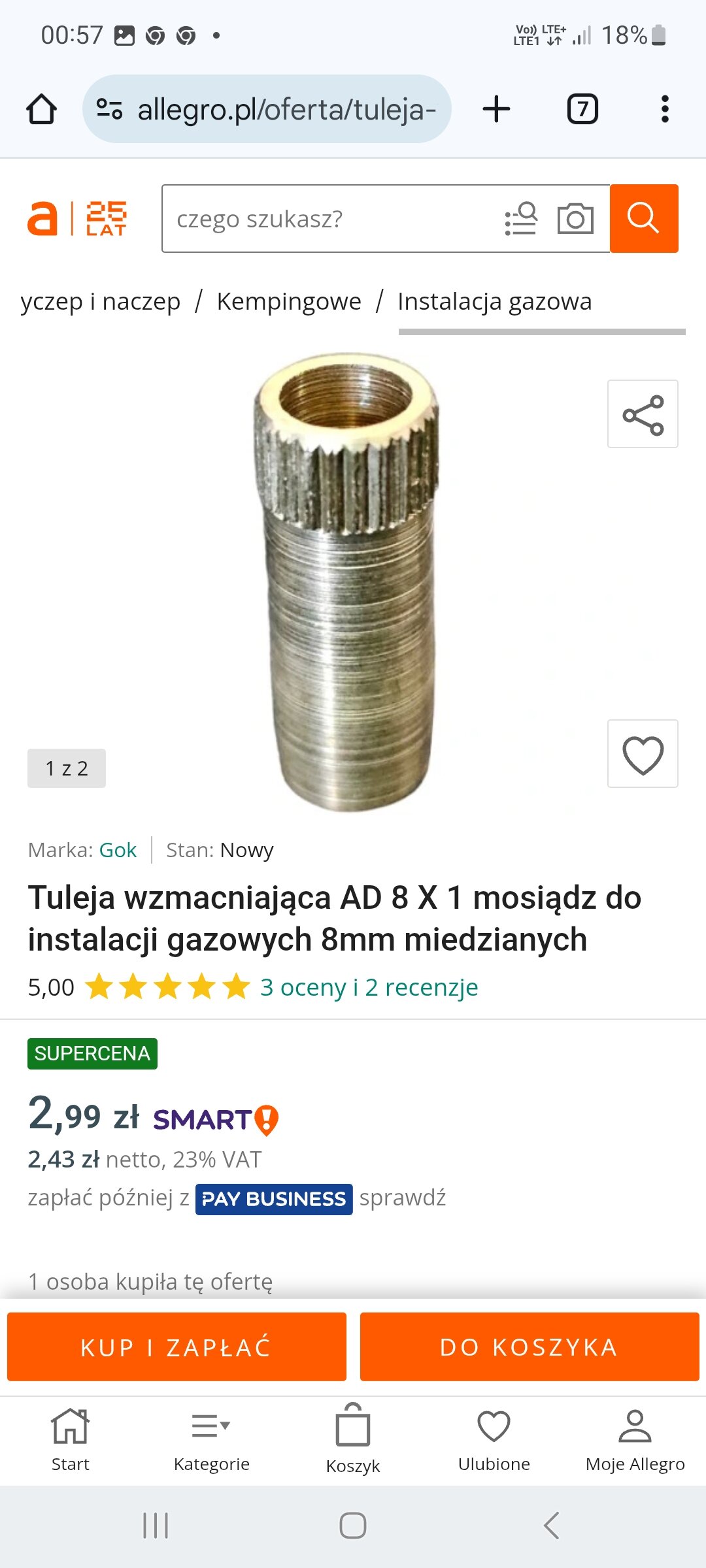The image size is (706, 1568).
Task: Share this offer via the share icon
Action: [x=643, y=414]
